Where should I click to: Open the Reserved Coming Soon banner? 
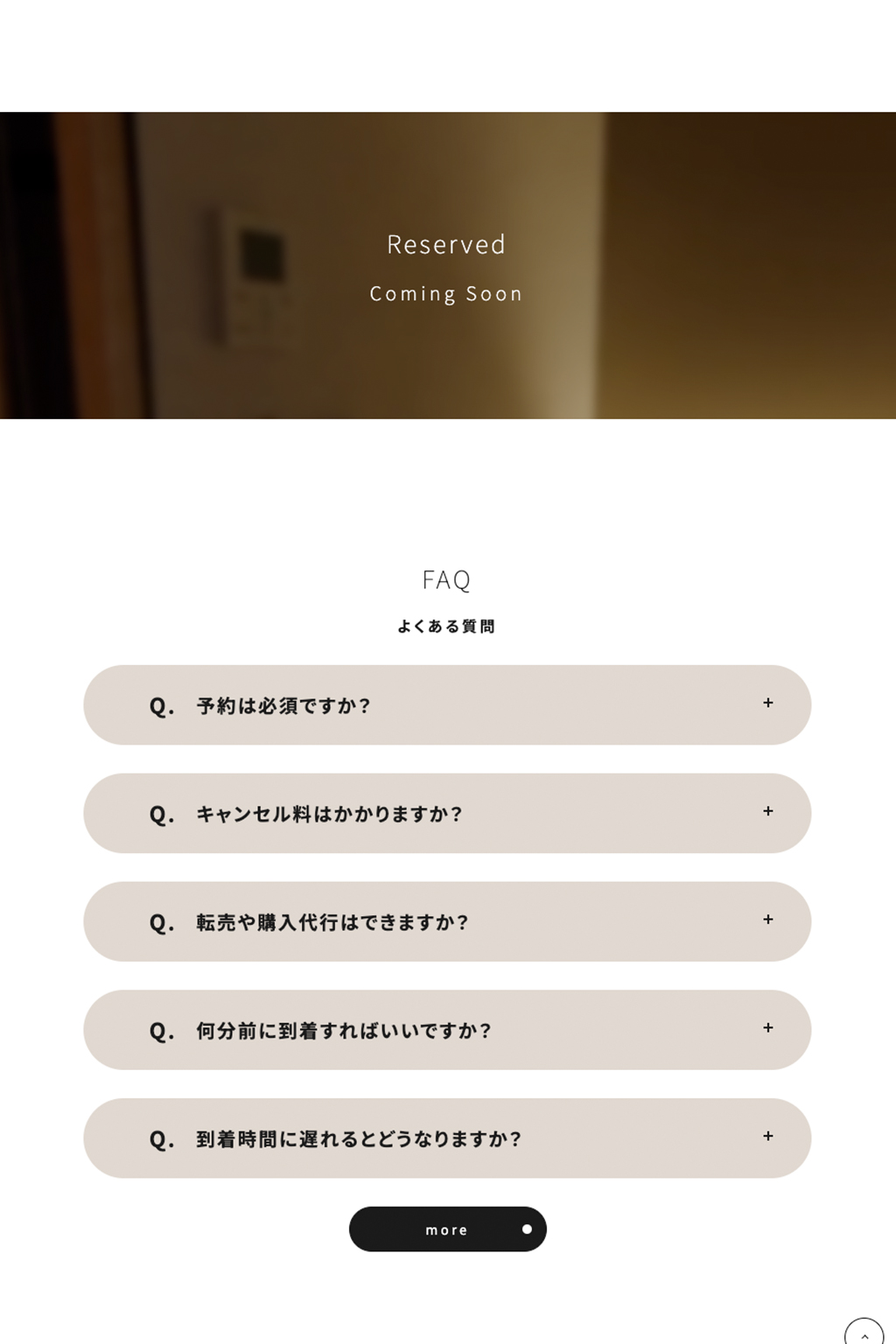point(447,266)
